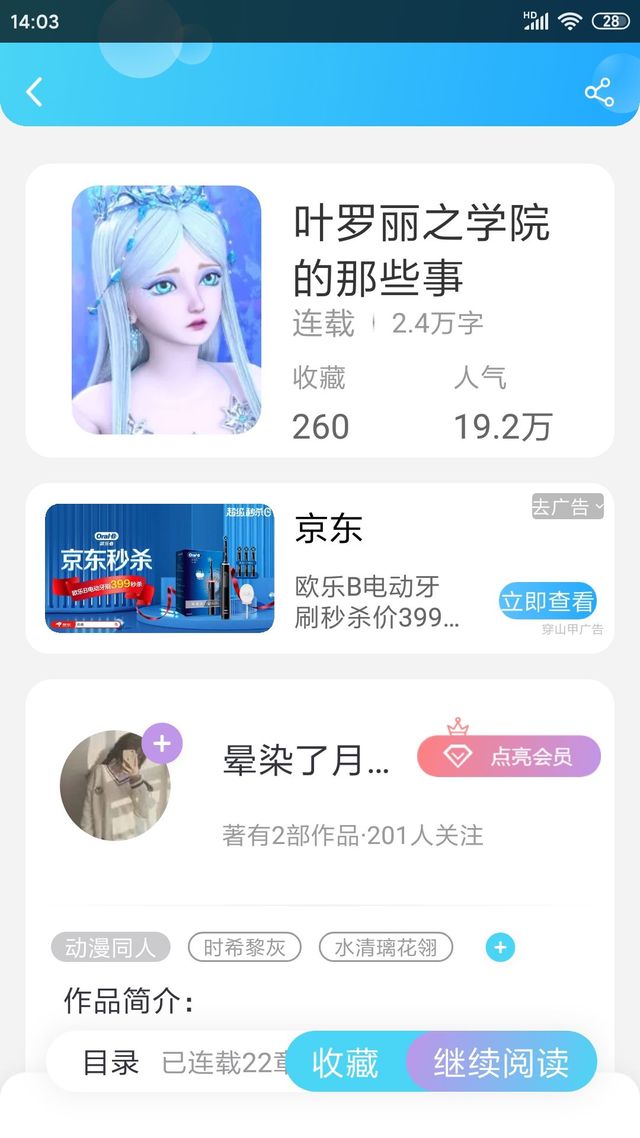Image resolution: width=640 pixels, height=1138 pixels.
Task: Open the 叶罗丽之学院的那些事 cover image
Action: (x=166, y=310)
